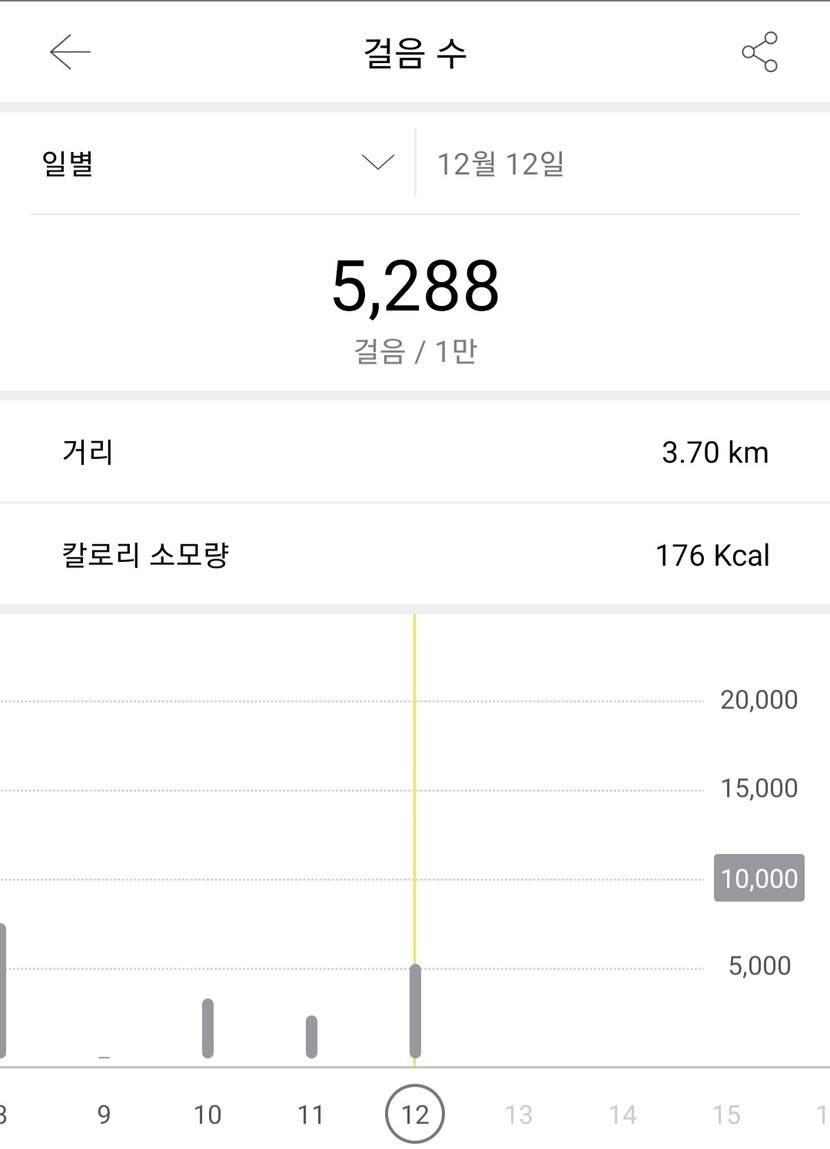The height and width of the screenshot is (1149, 830).
Task: Go back using the arrow icon
Action: [x=70, y=53]
